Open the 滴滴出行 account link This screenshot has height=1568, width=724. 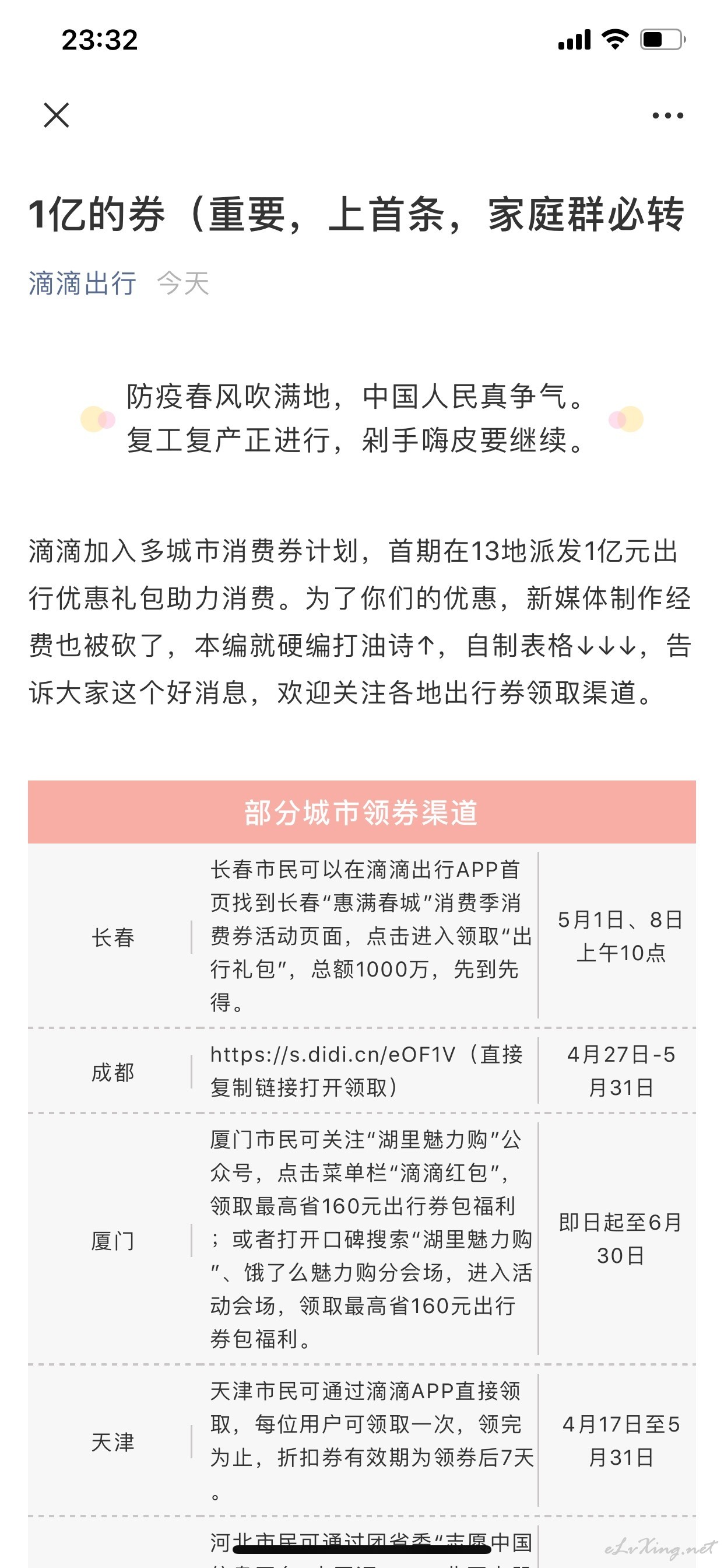pyautogui.click(x=82, y=283)
